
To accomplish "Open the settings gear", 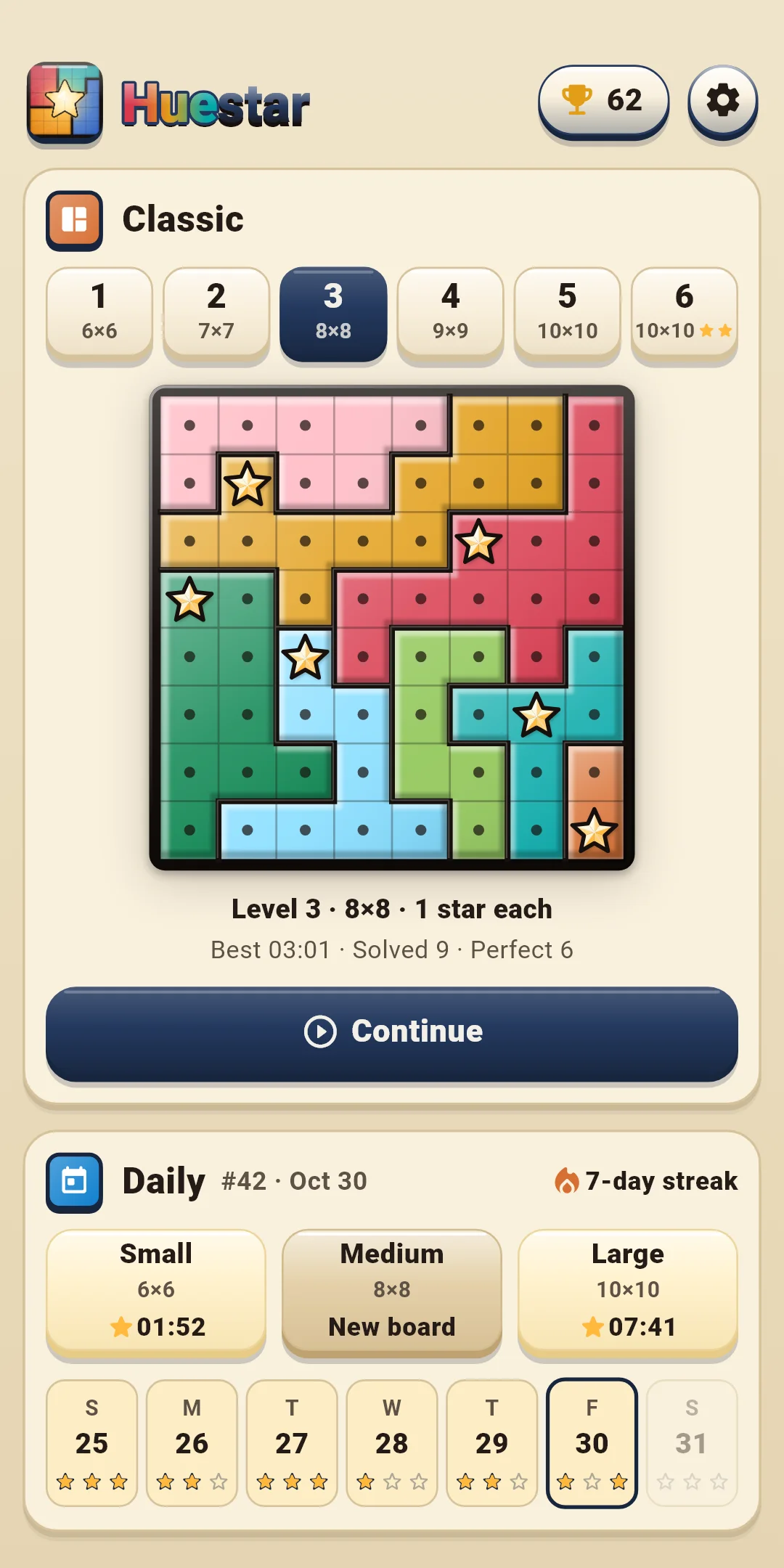I will pos(722,100).
